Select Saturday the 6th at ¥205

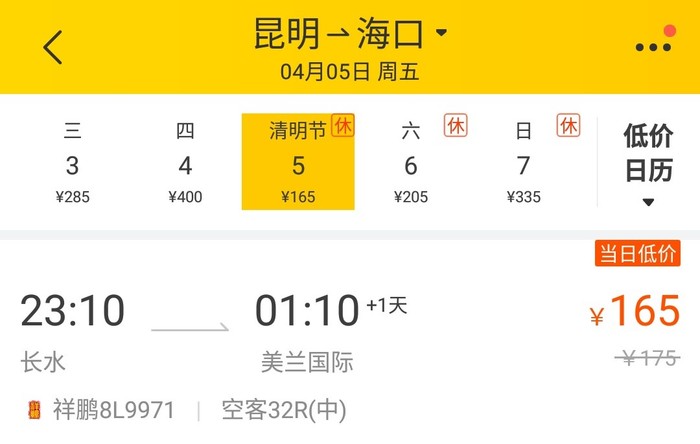click(x=411, y=162)
